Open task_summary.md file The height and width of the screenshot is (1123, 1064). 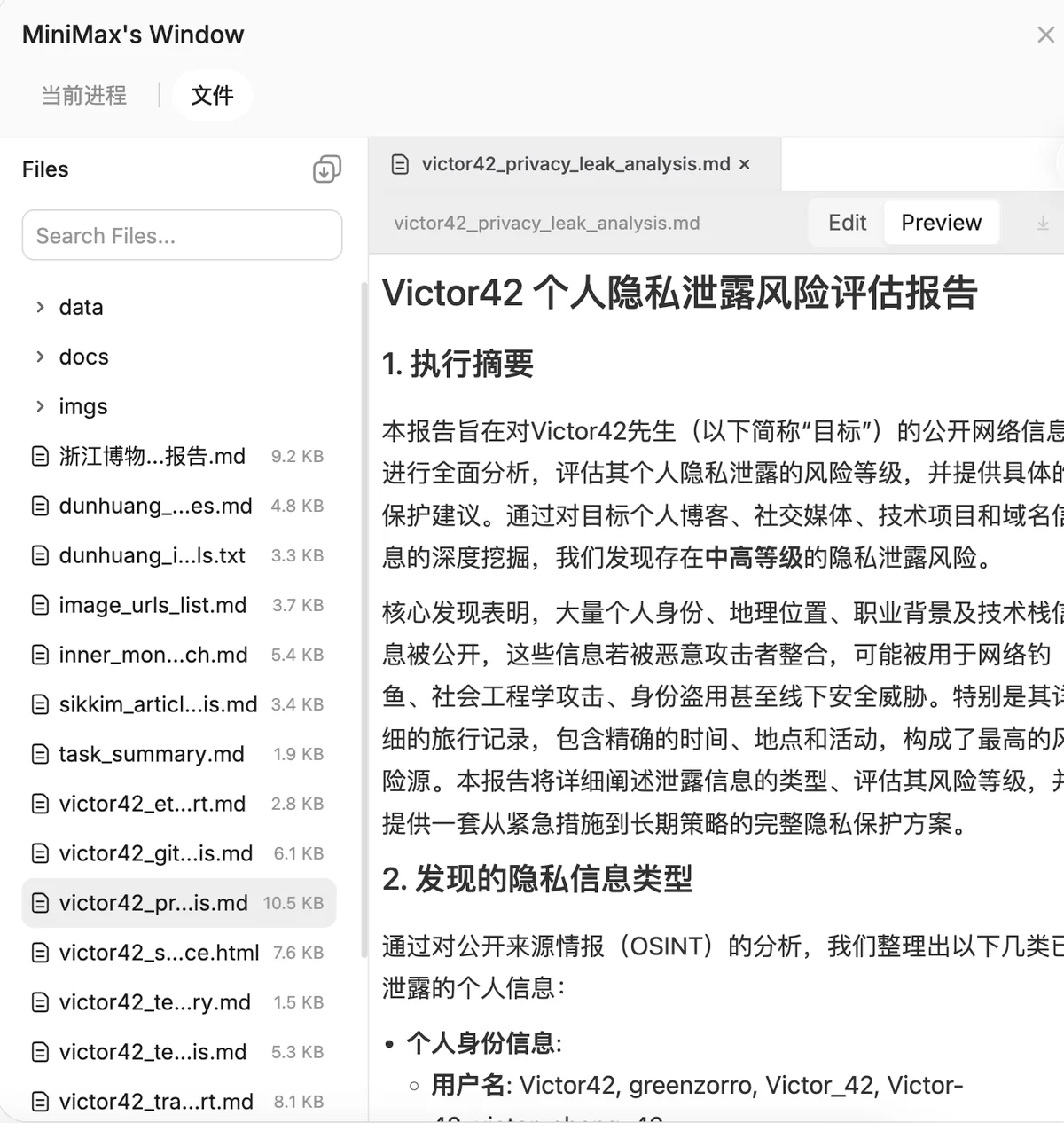pos(151,754)
